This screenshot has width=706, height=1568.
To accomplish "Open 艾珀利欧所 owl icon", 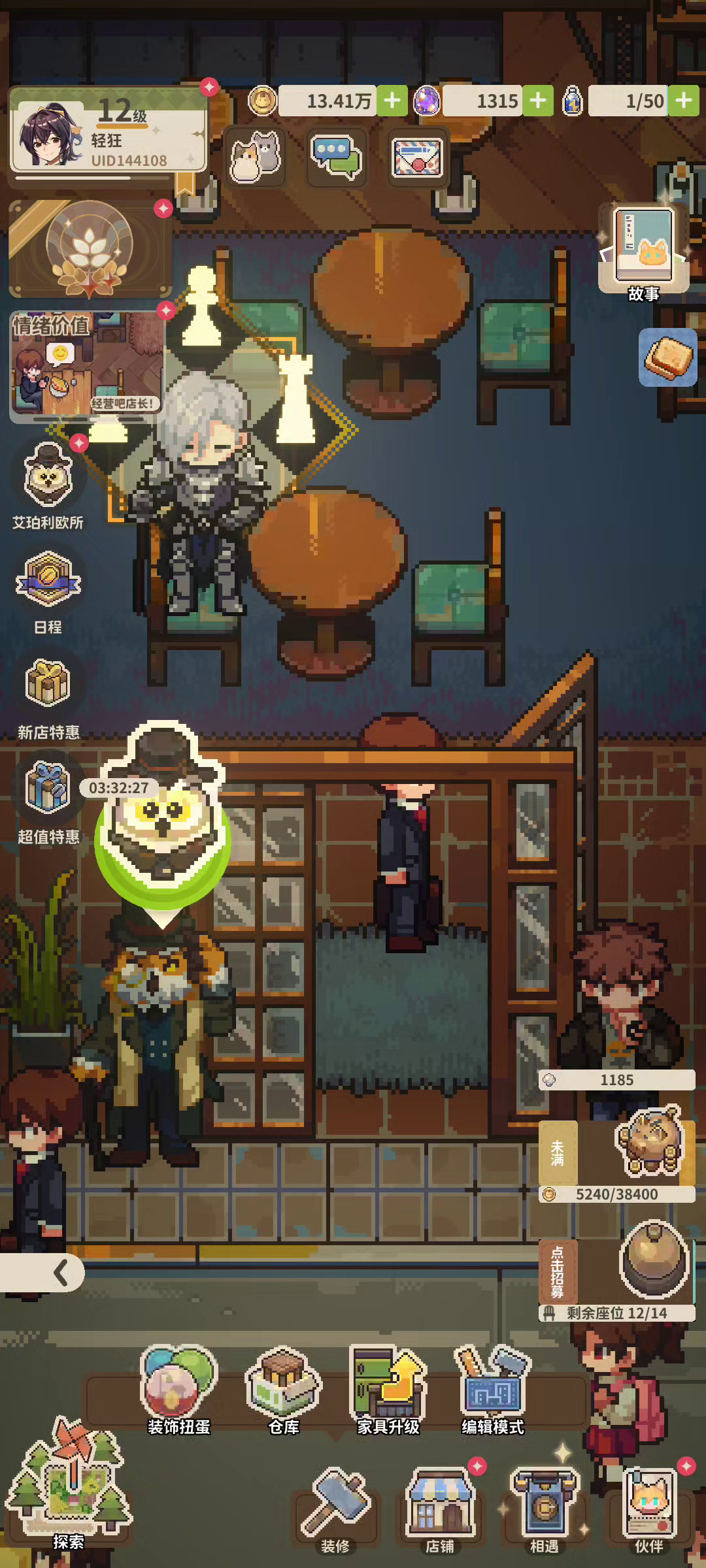I will point(48,485).
